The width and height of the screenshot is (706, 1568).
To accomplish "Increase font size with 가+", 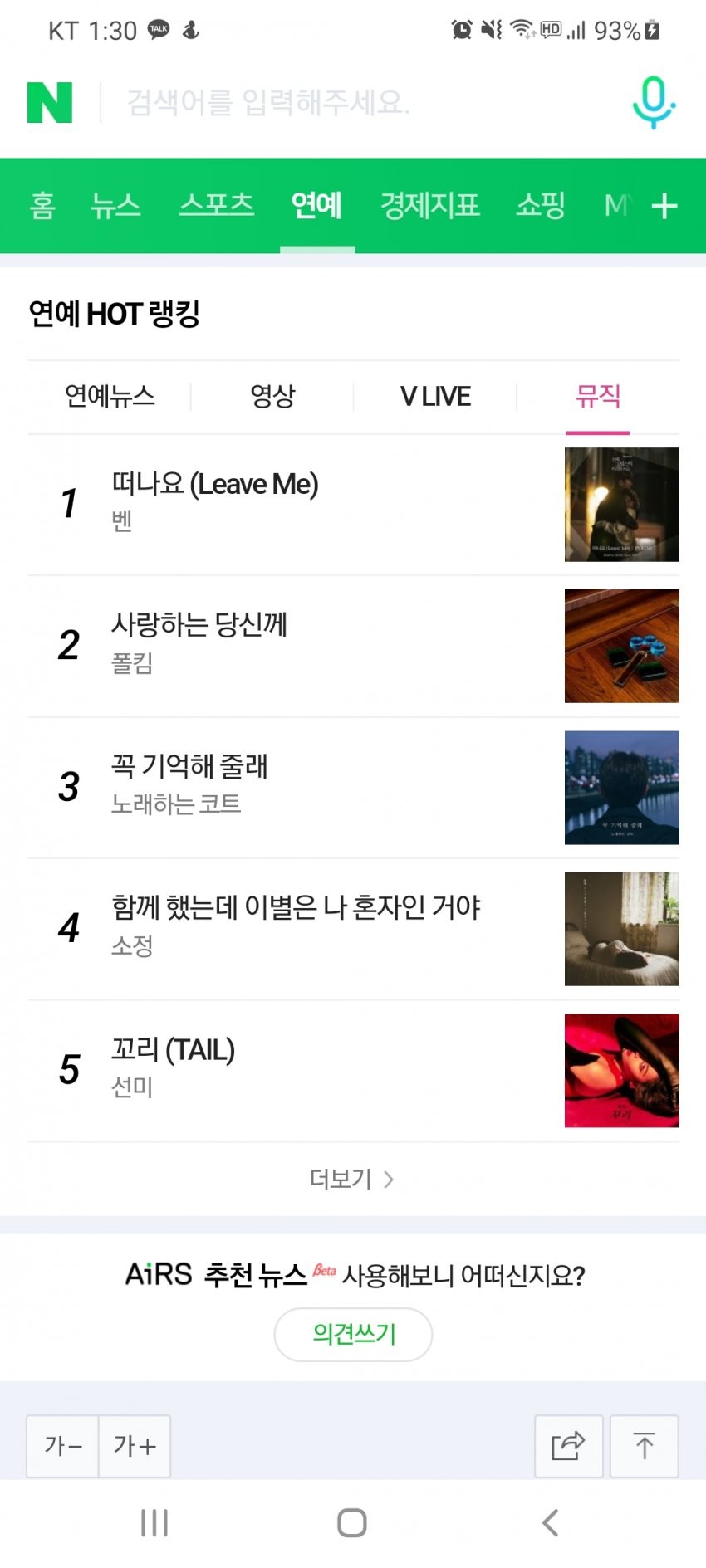I will pos(135,1446).
